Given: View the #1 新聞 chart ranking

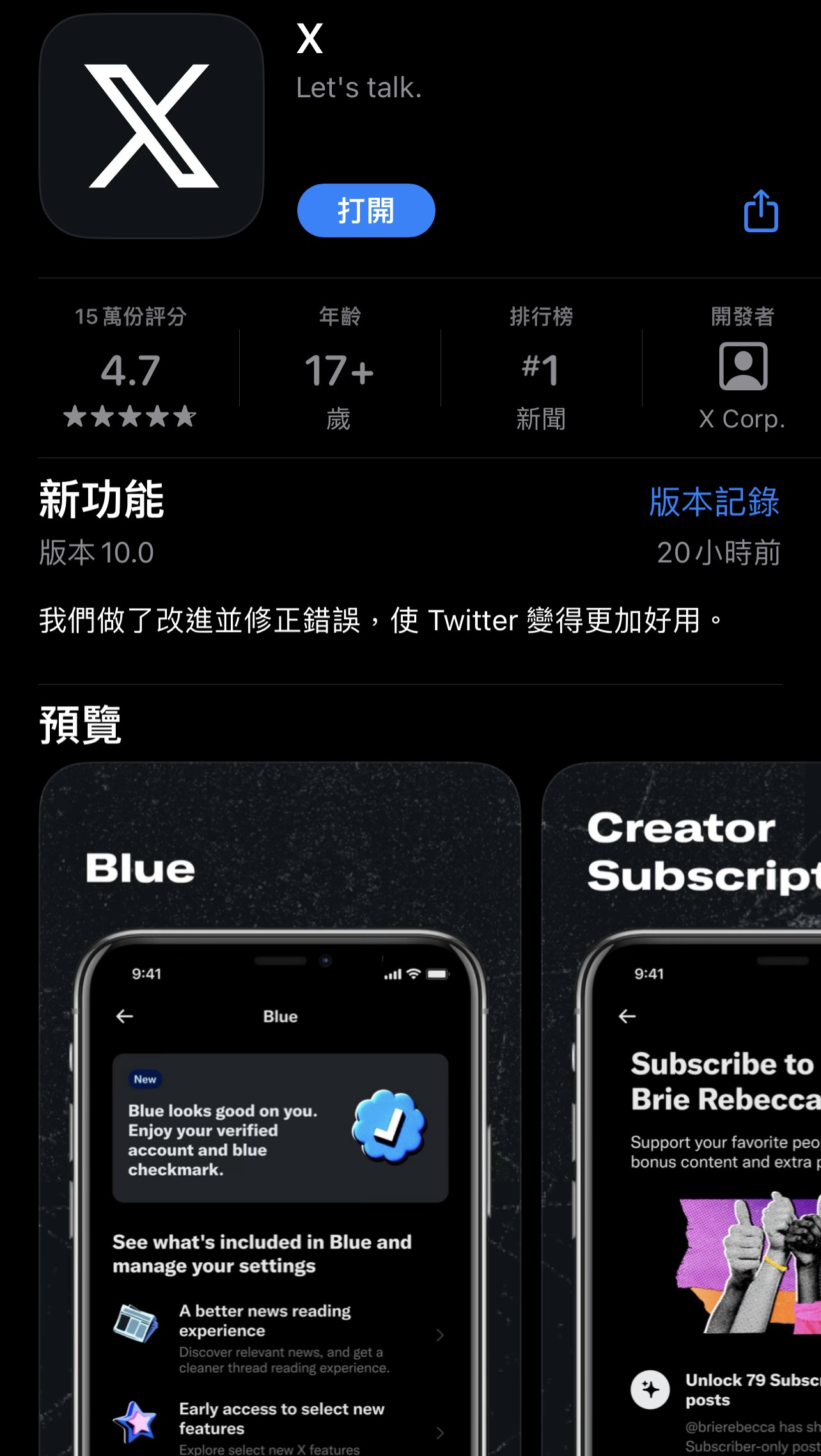Looking at the screenshot, I should pos(541,370).
